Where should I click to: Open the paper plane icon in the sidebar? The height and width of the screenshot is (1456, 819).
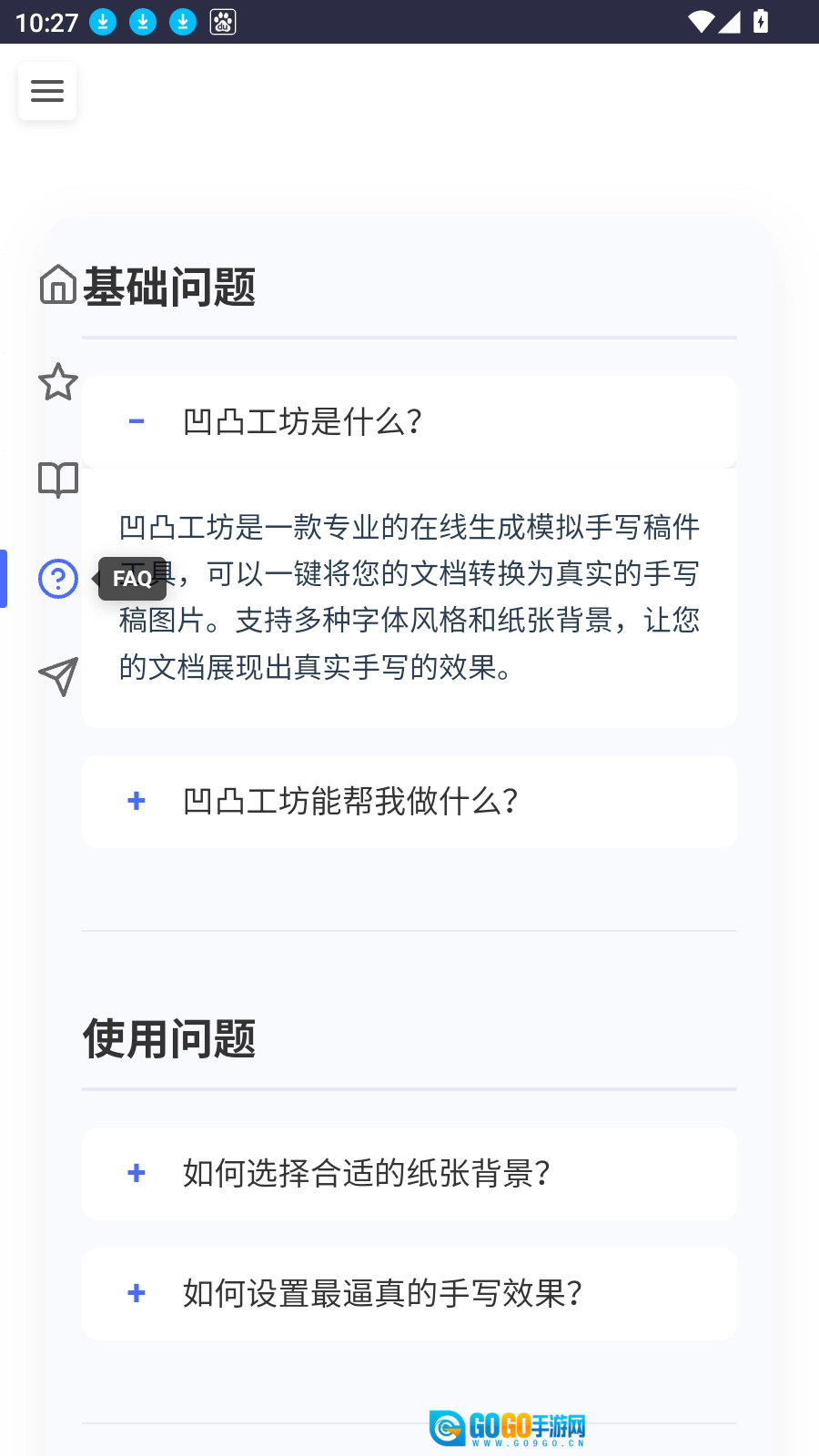click(x=58, y=676)
